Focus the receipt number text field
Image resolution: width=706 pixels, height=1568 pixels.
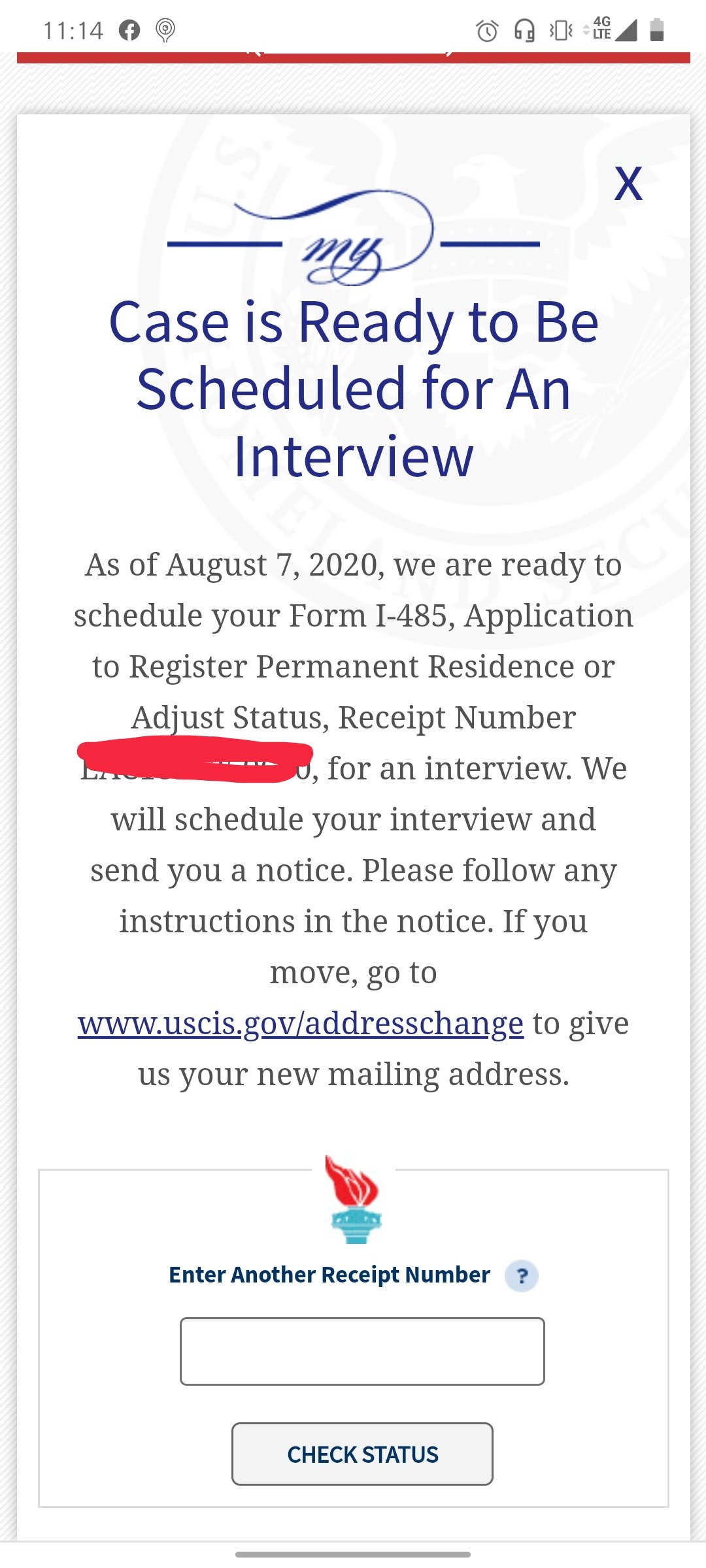coord(362,1351)
